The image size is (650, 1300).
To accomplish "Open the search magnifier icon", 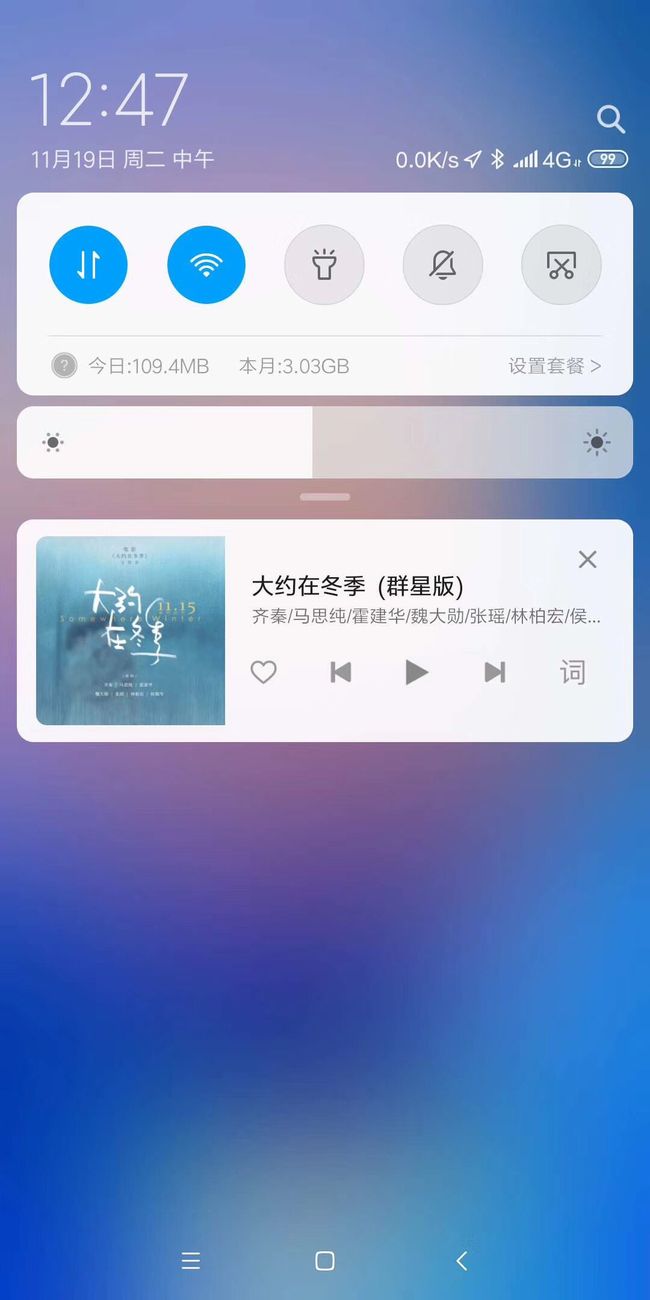I will pyautogui.click(x=610, y=119).
